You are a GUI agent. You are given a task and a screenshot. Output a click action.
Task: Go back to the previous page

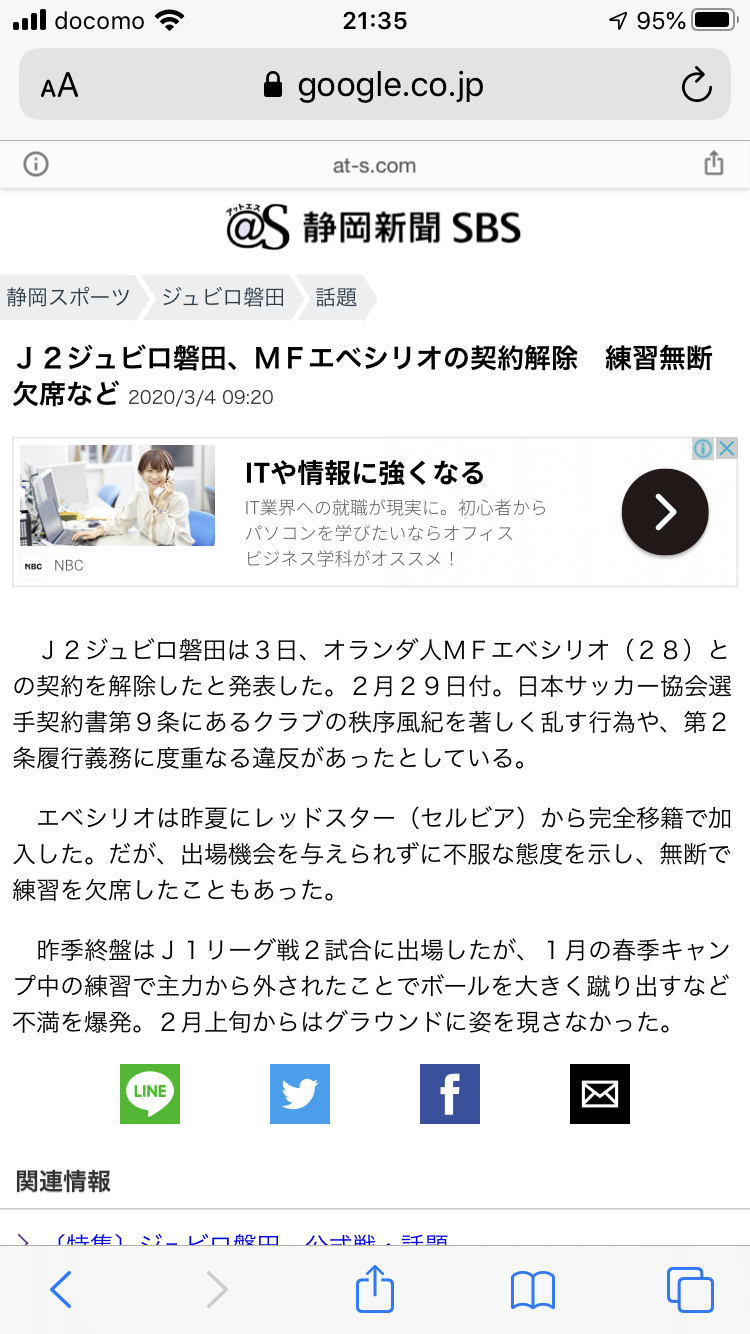coord(61,1290)
